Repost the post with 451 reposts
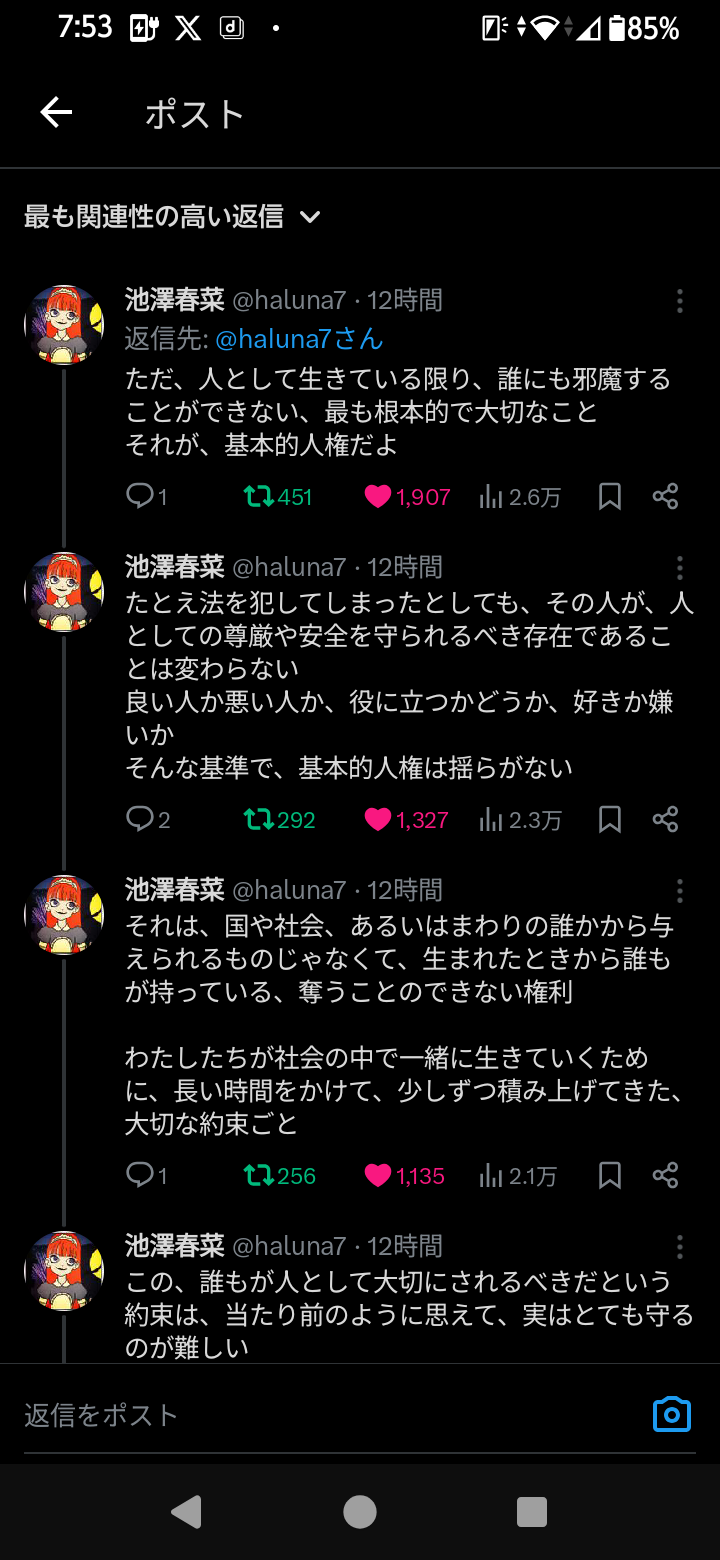Viewport: 720px width, 1560px height. [x=259, y=497]
